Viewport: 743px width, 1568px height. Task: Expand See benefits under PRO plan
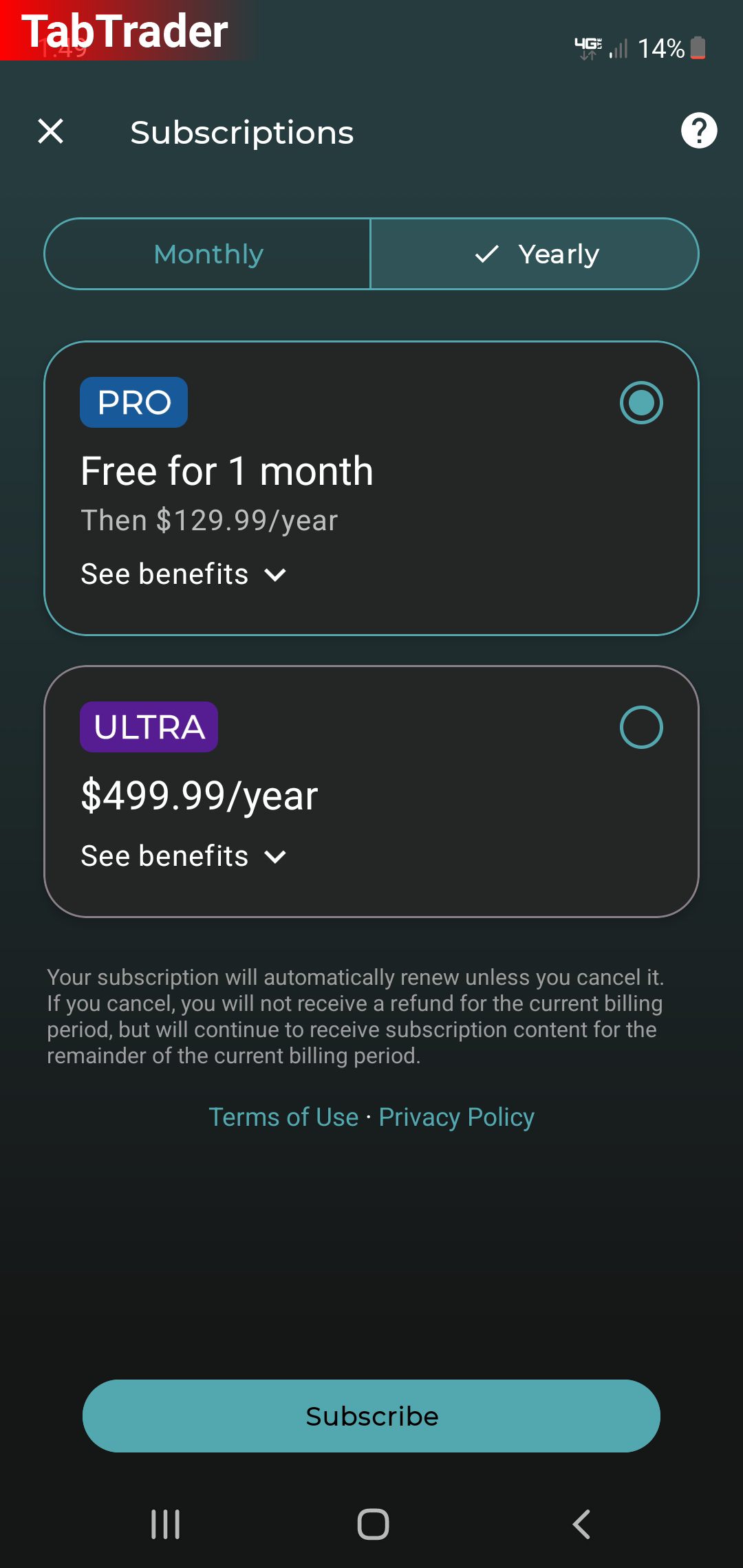(x=184, y=574)
